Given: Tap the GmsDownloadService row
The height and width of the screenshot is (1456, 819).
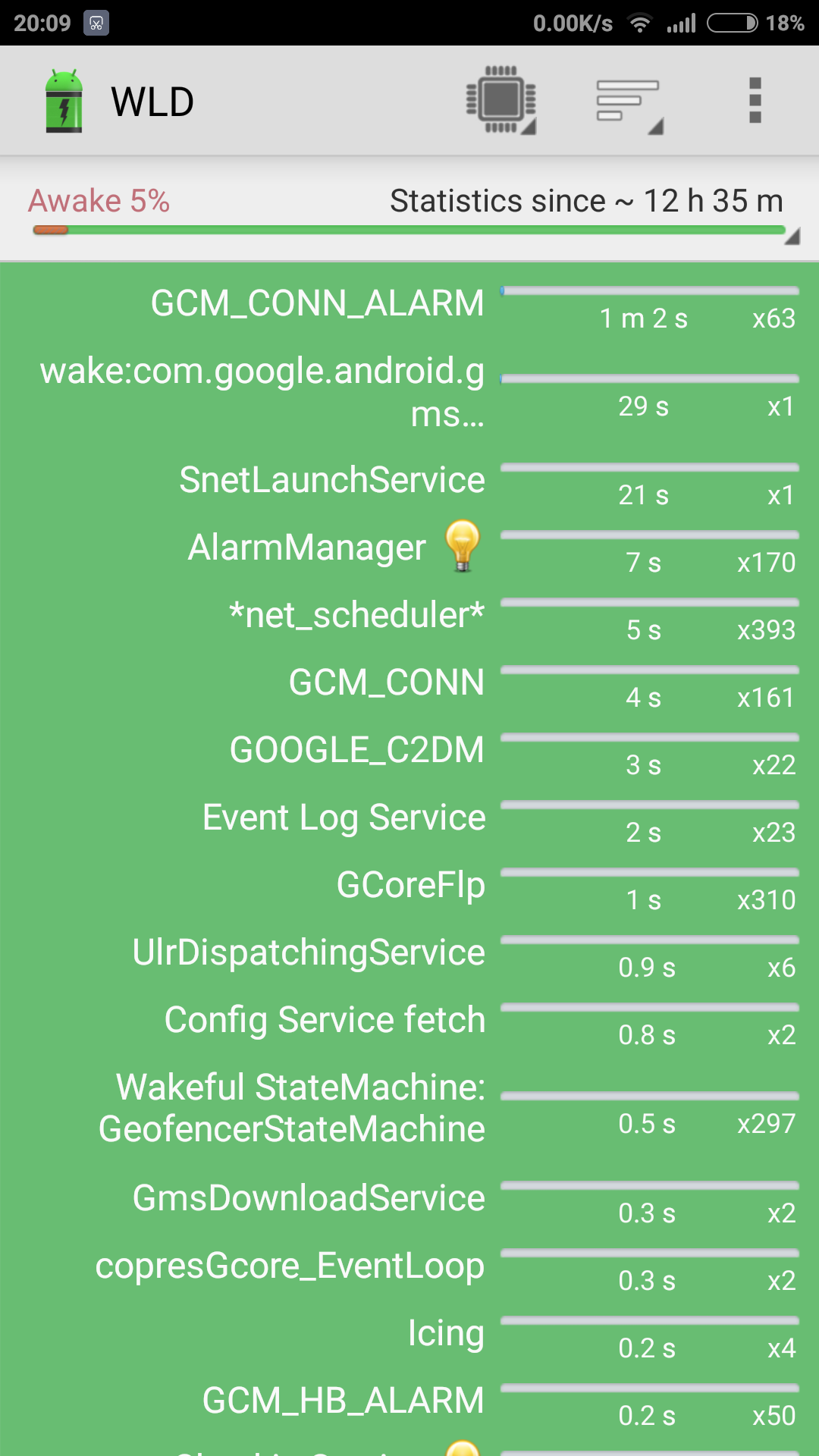Looking at the screenshot, I should [409, 1199].
